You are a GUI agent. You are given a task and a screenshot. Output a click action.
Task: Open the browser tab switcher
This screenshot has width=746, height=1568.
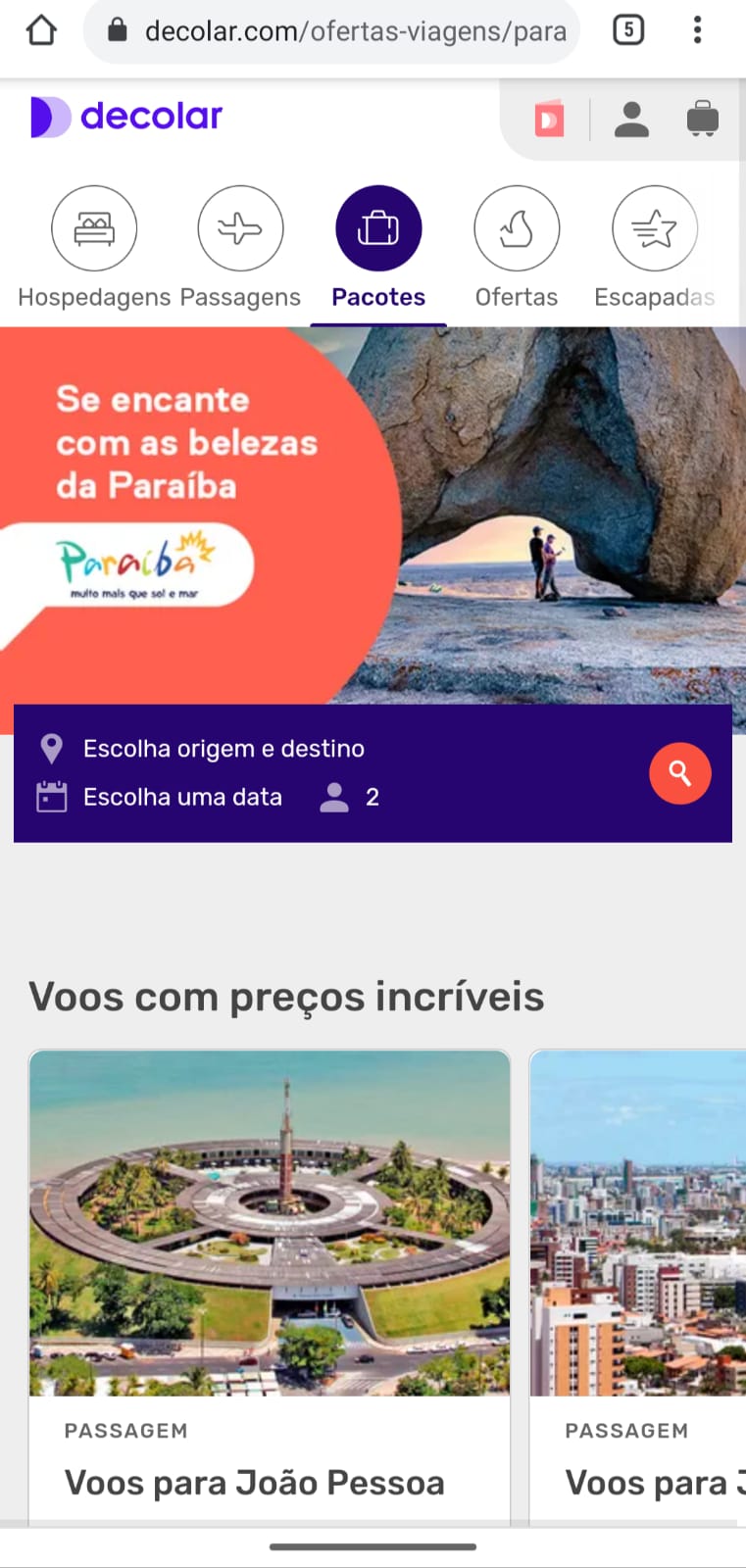(x=628, y=30)
